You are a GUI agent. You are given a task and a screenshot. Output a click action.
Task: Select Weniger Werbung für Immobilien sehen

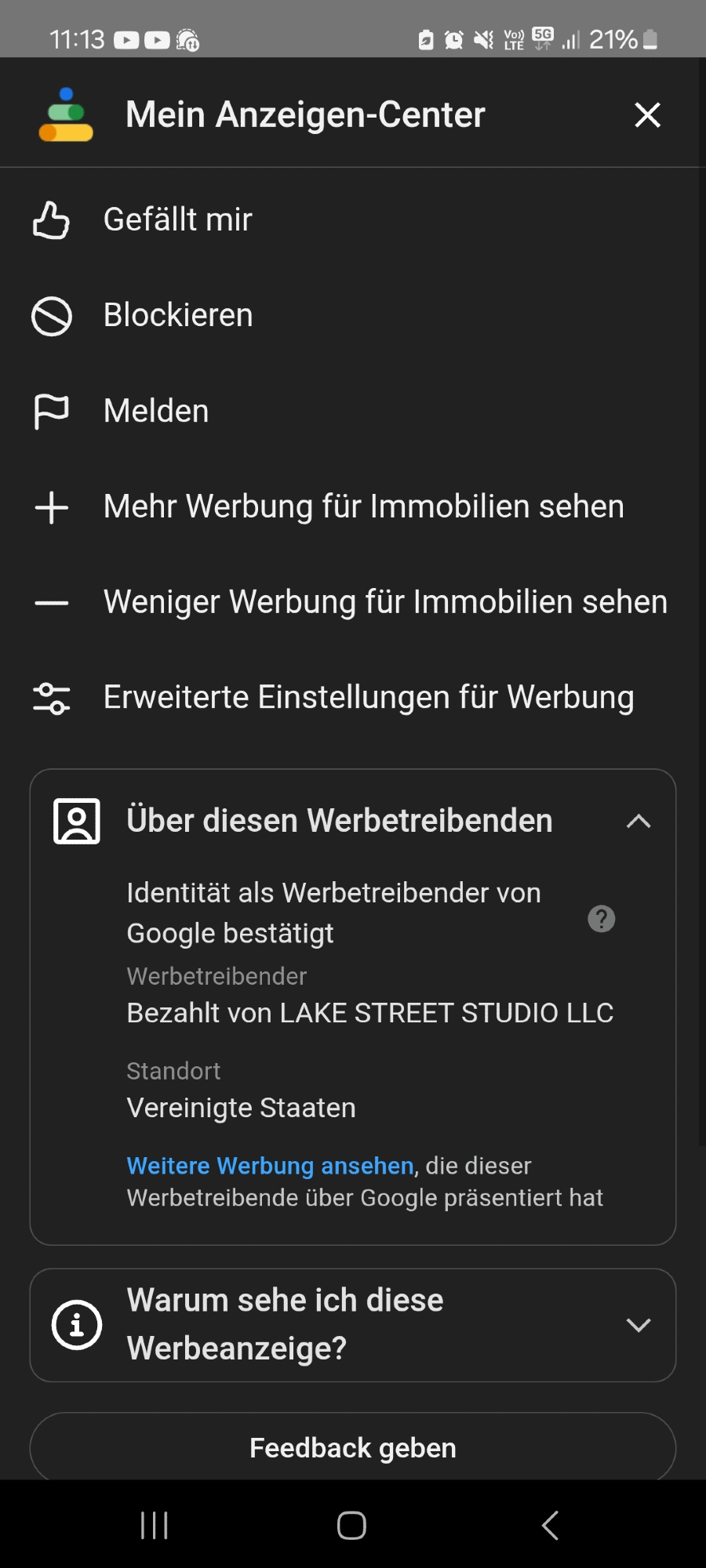pos(384,603)
